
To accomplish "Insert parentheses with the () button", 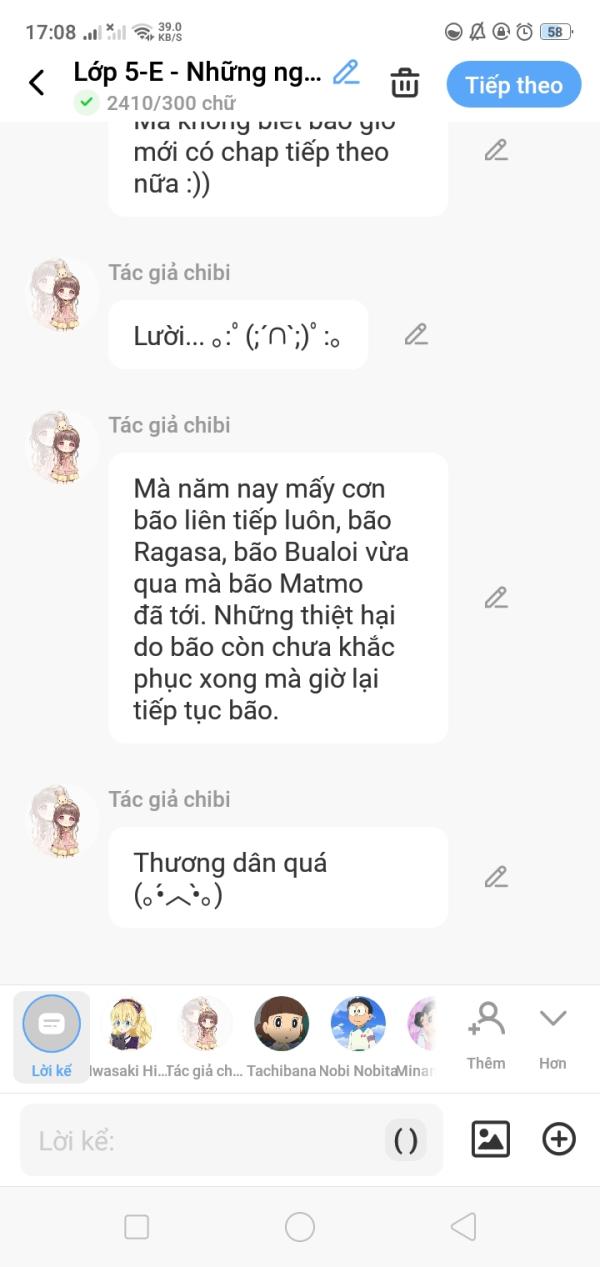I will (x=406, y=1140).
